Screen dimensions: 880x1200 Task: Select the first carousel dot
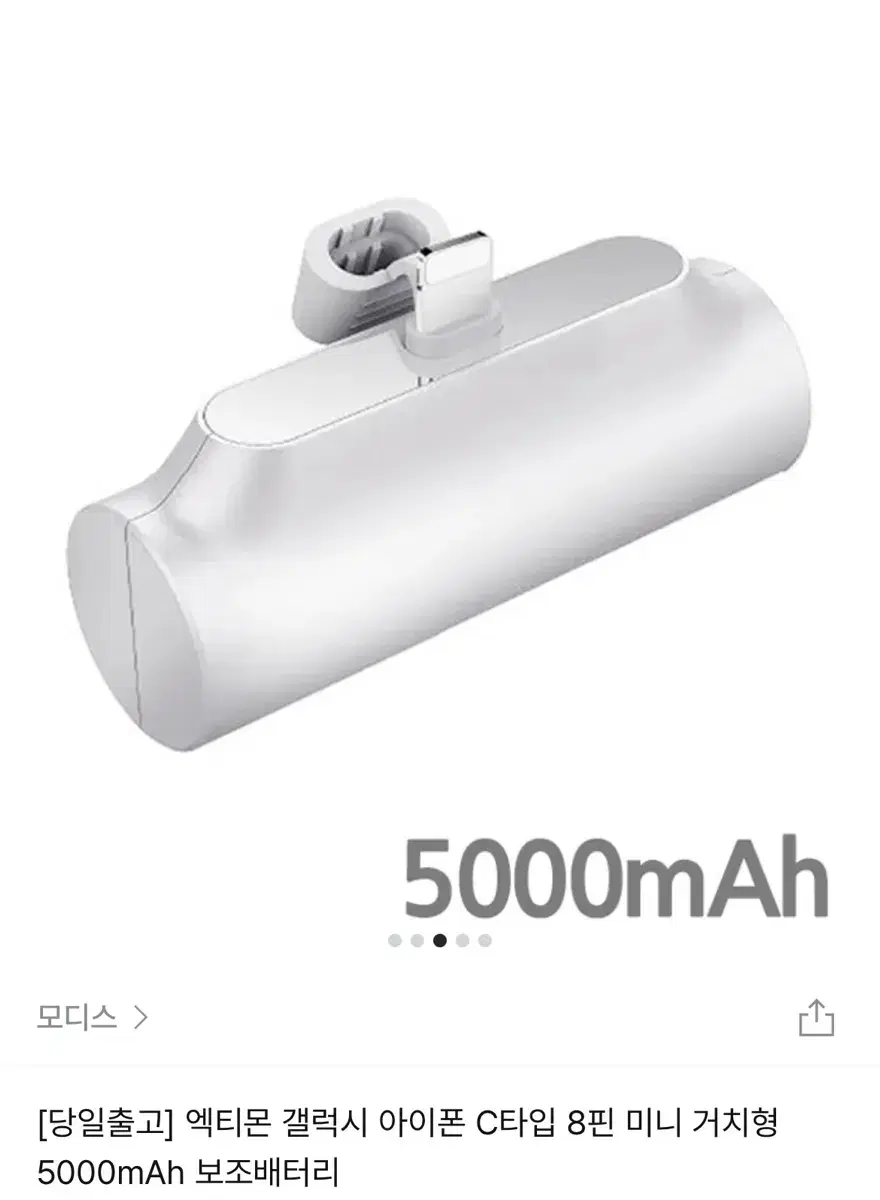[395, 940]
